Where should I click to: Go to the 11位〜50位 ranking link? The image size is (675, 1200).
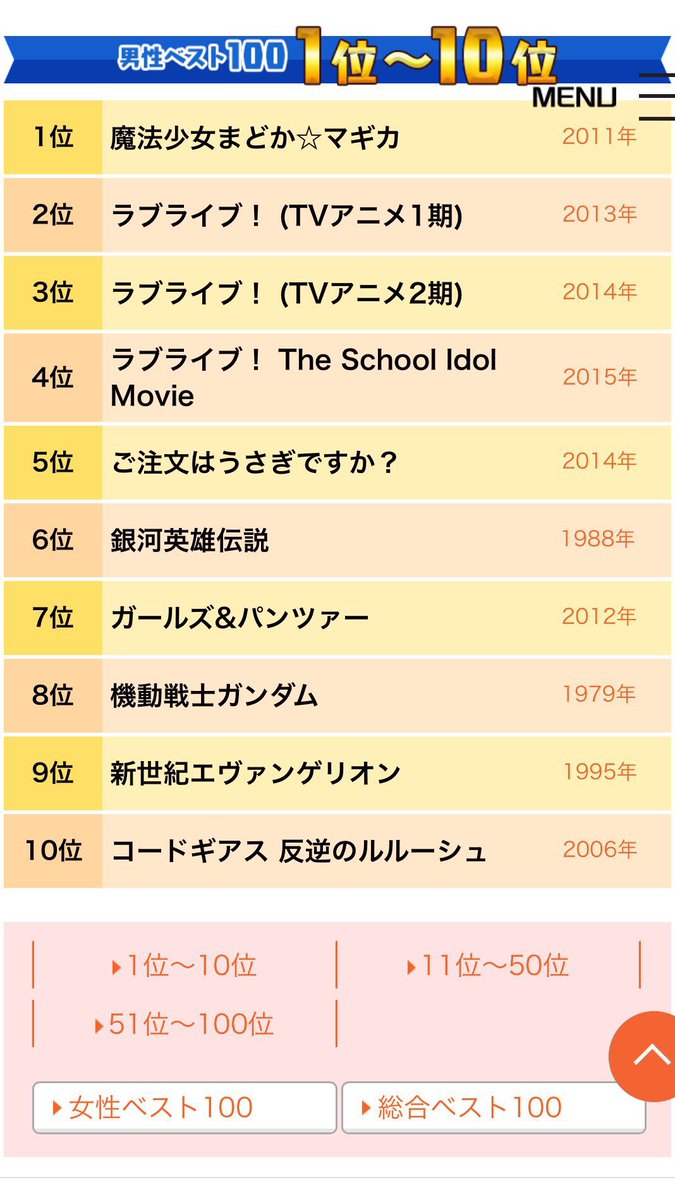click(488, 966)
